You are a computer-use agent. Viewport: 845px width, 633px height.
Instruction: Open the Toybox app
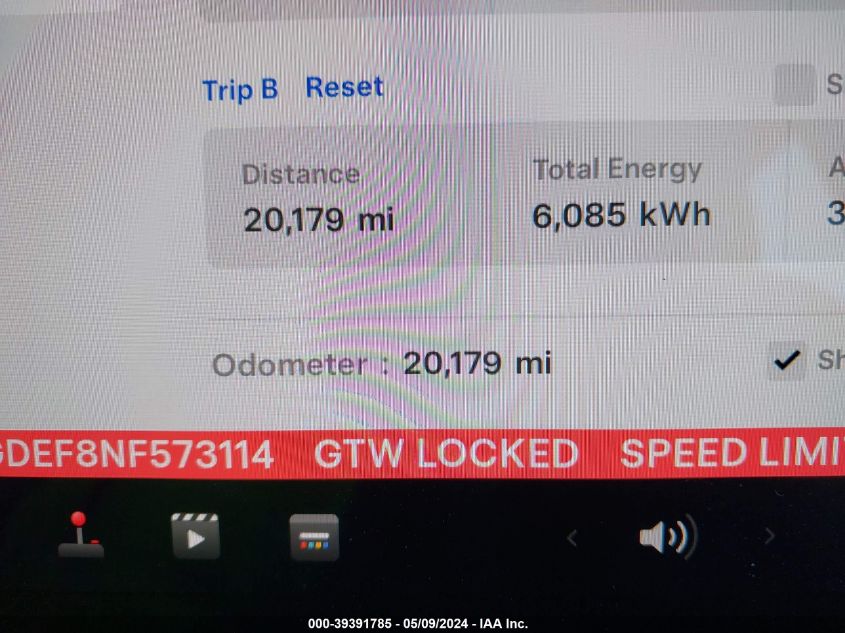314,537
